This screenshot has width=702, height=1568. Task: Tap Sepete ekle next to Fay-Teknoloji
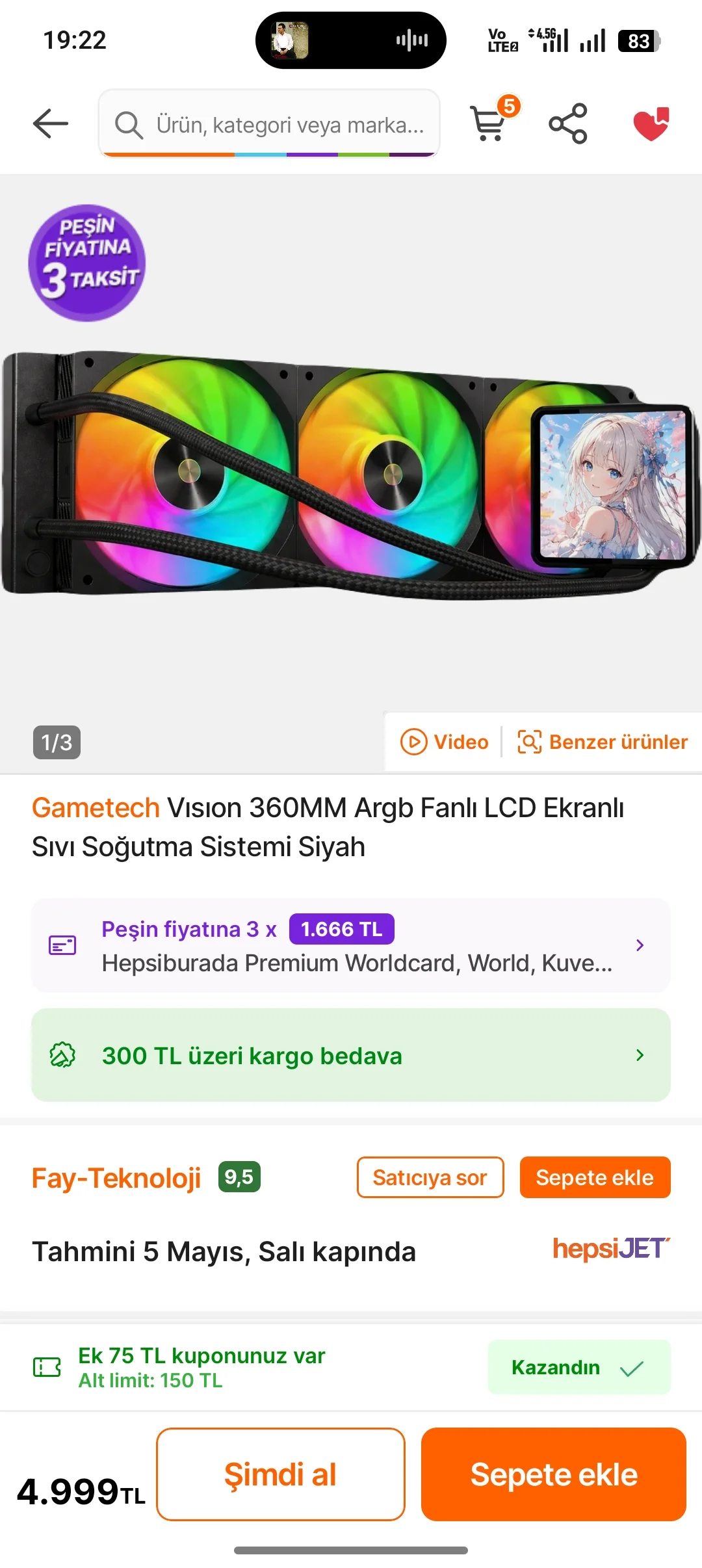[x=595, y=1177]
